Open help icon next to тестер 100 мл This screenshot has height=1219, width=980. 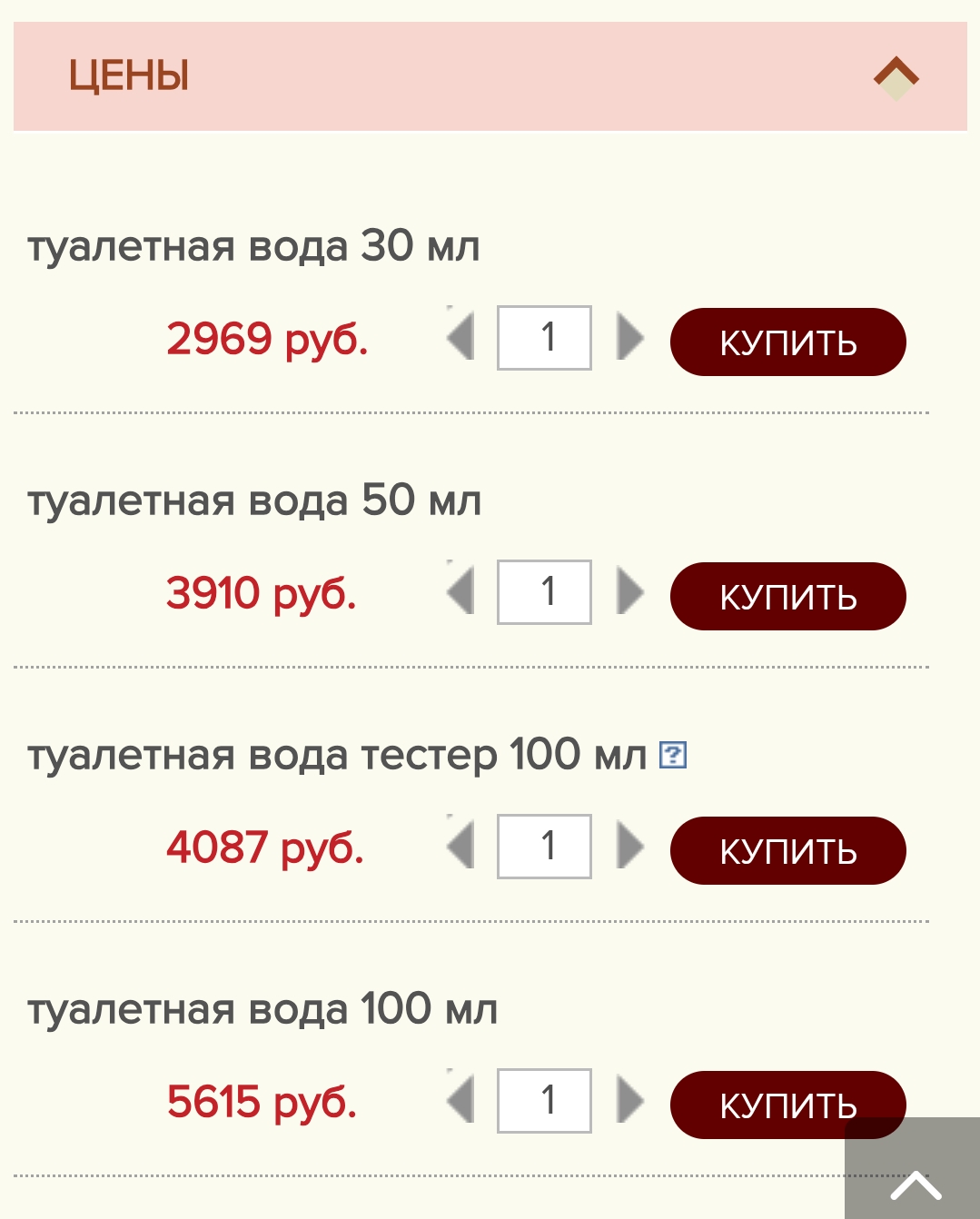pyautogui.click(x=672, y=755)
